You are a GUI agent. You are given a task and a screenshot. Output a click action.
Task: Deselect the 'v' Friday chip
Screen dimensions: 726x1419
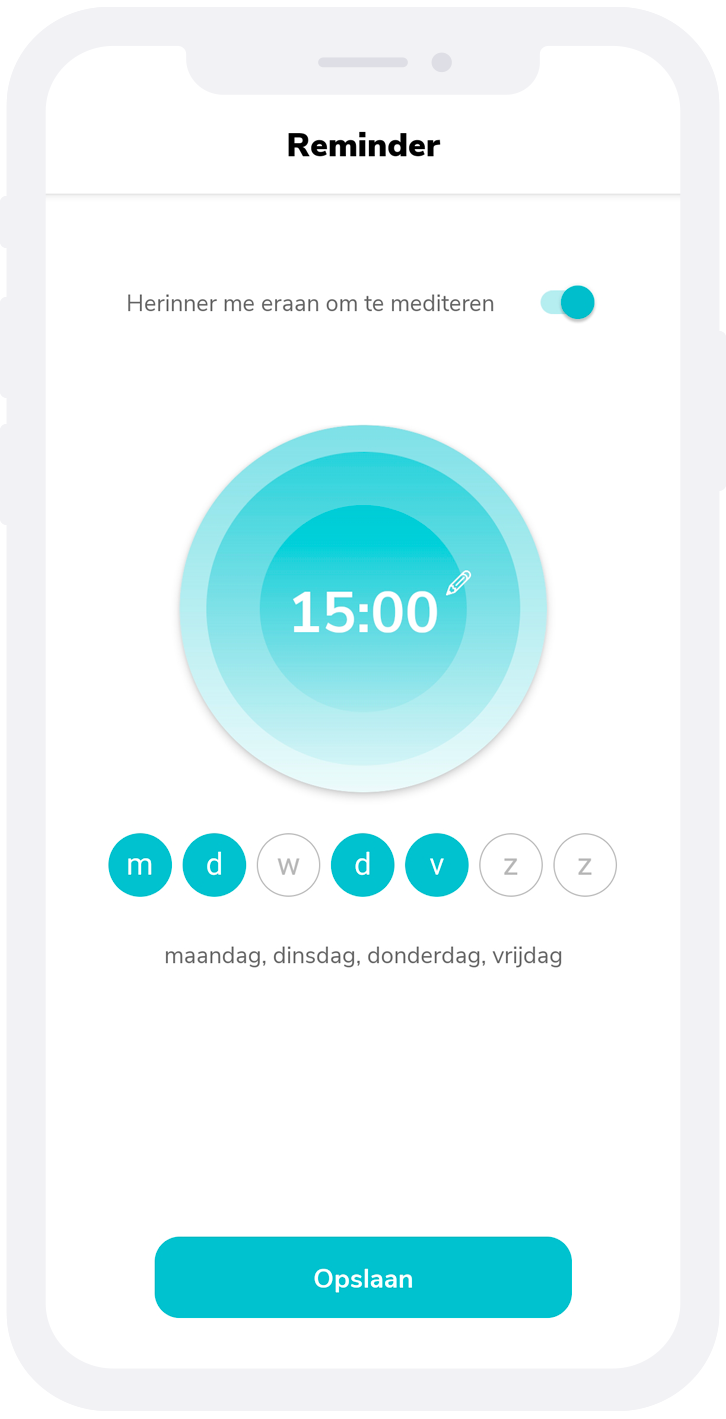pos(436,865)
